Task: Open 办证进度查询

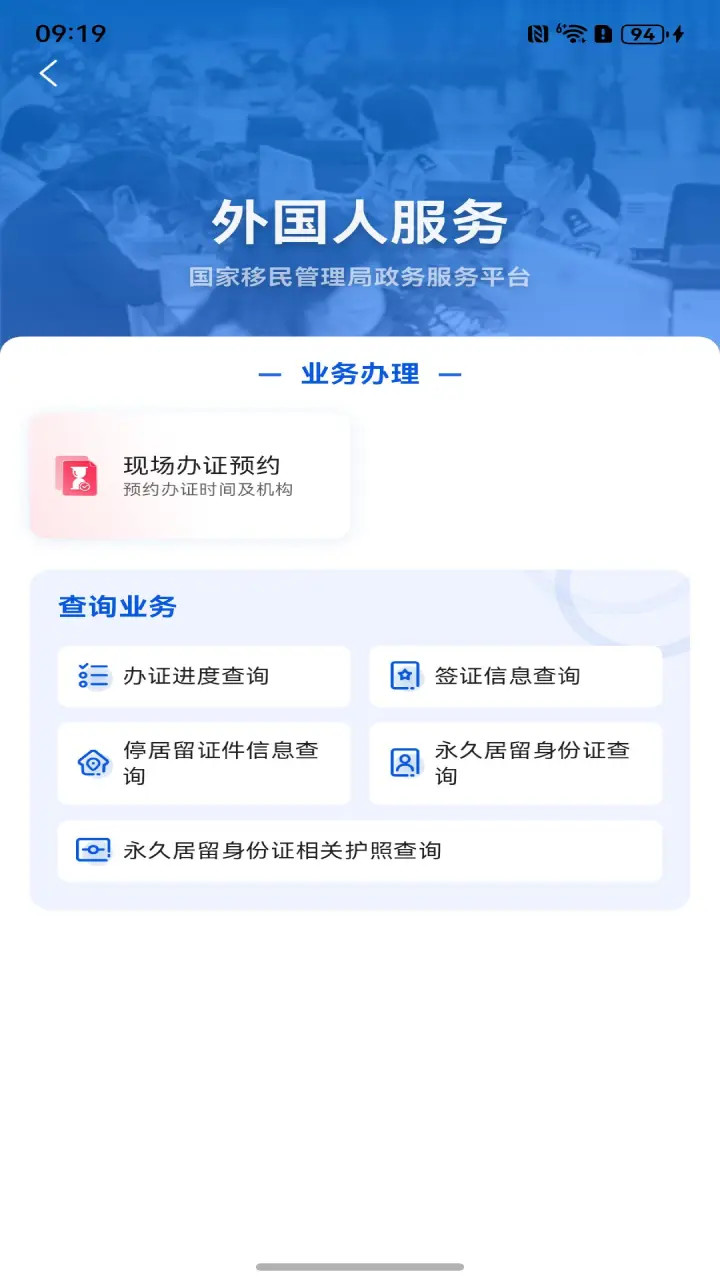Action: (x=204, y=677)
